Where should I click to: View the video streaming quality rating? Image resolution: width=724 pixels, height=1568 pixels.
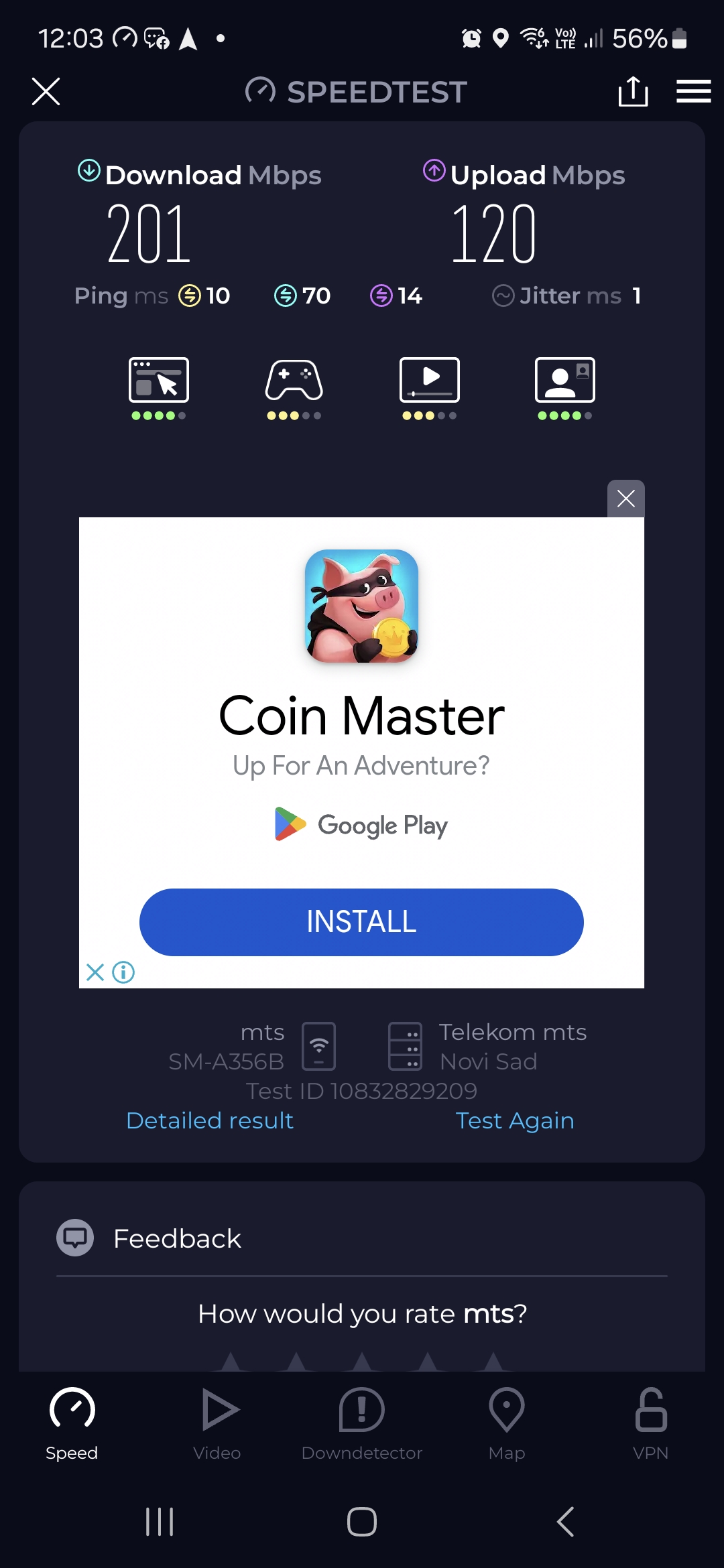(429, 387)
